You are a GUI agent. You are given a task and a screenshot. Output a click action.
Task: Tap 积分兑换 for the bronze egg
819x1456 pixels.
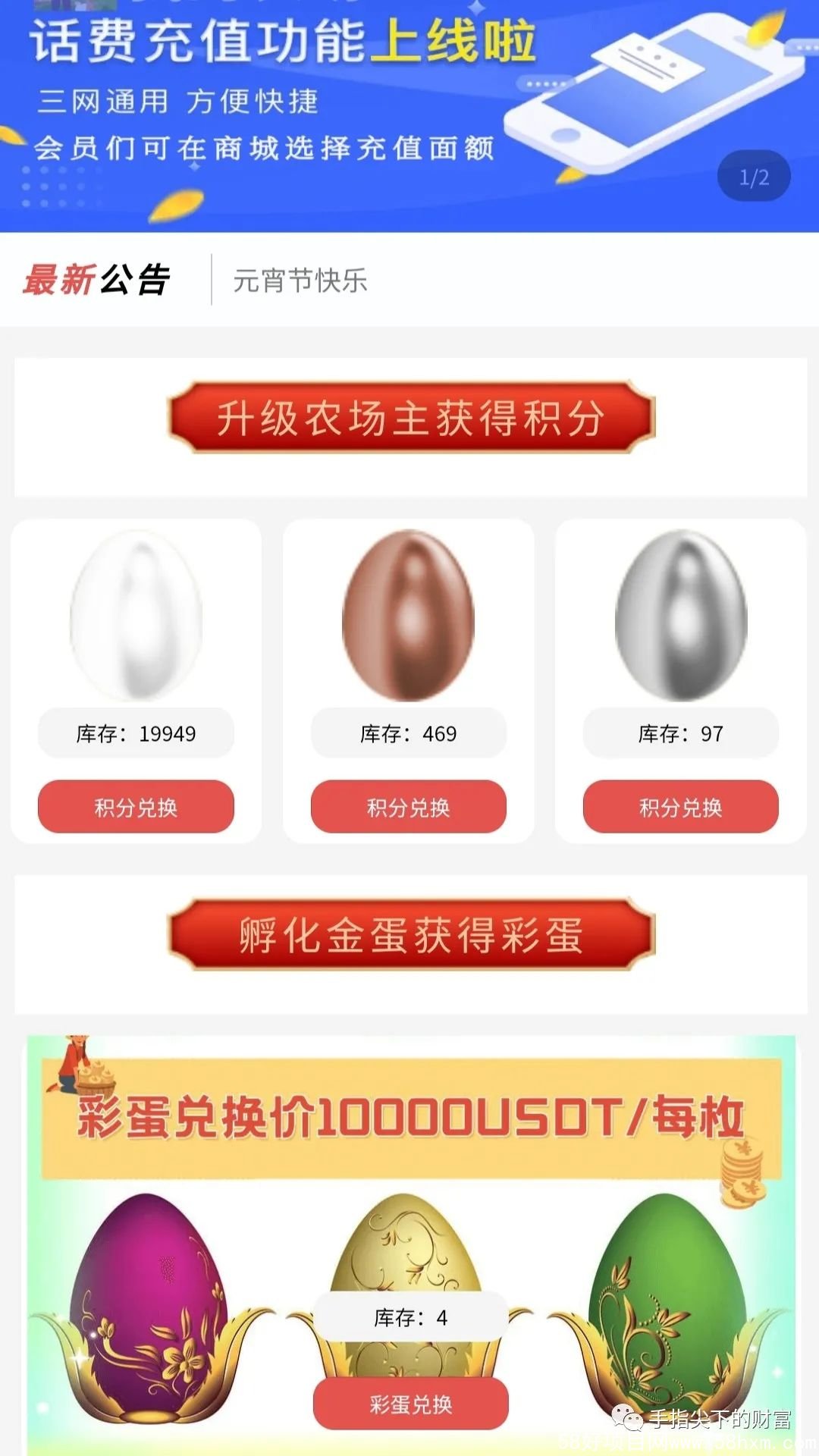[408, 807]
